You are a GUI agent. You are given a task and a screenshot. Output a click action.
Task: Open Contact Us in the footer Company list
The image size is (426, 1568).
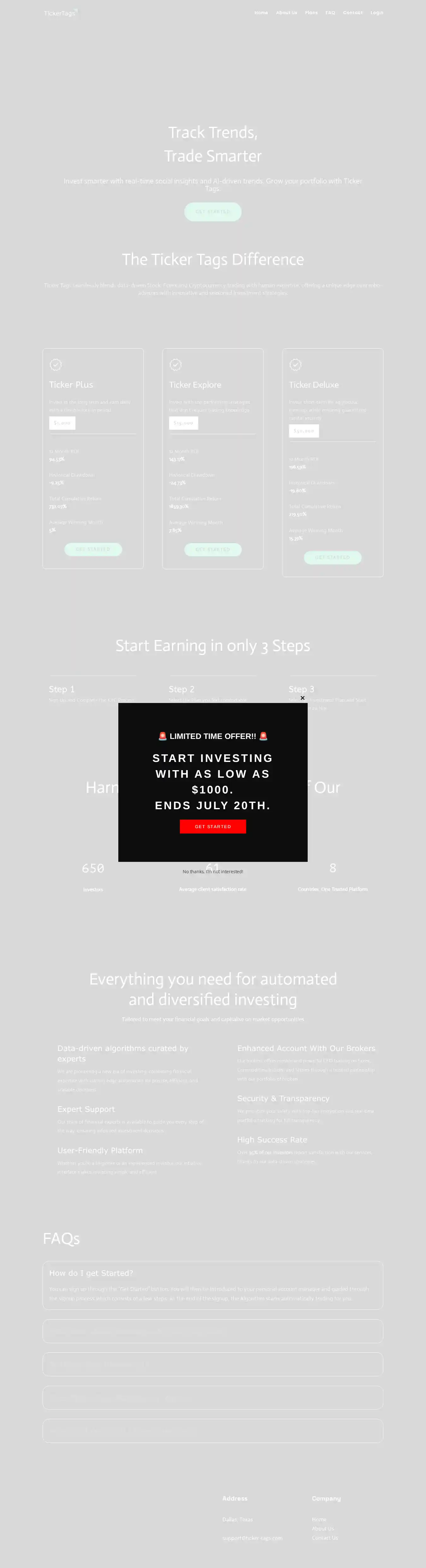tap(325, 1537)
